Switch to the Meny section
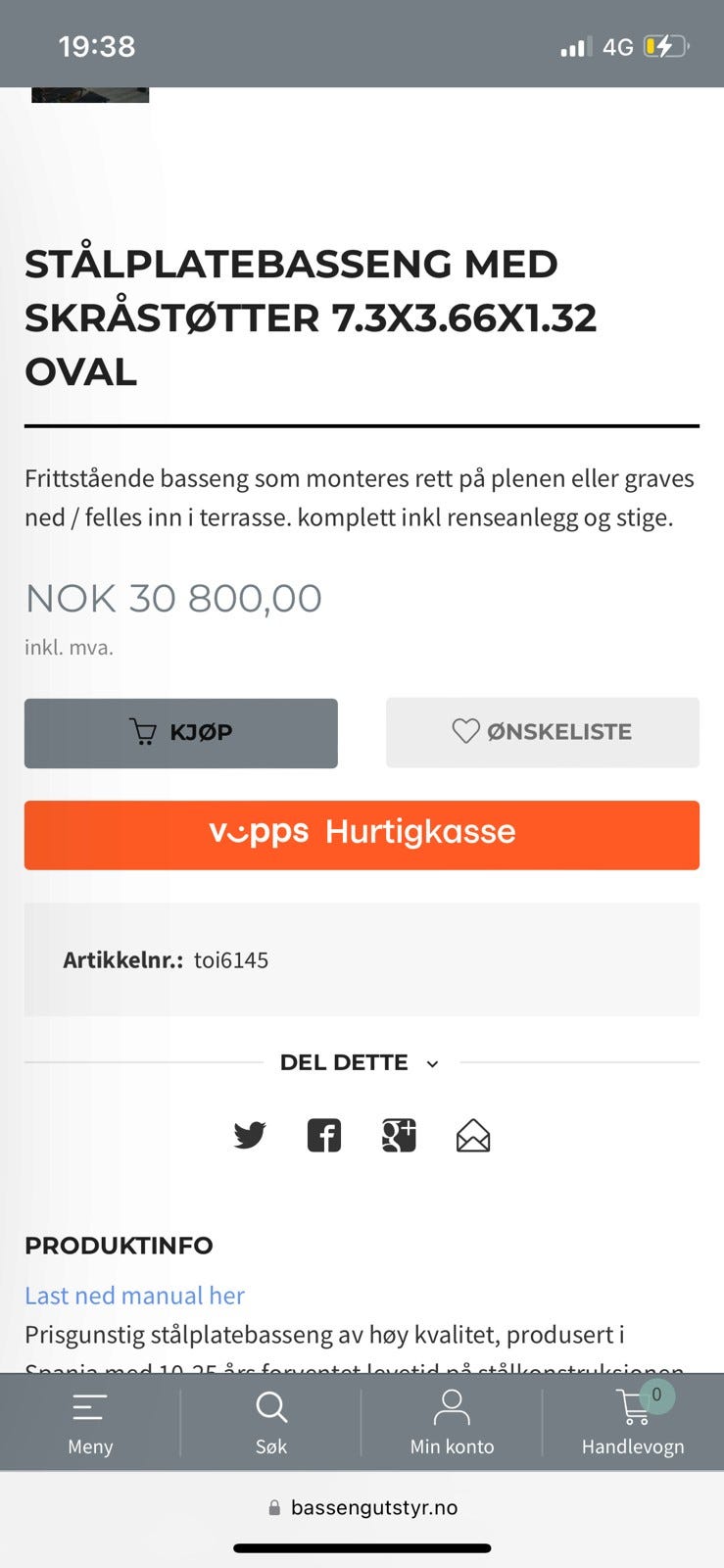724x1568 pixels. point(90,1423)
